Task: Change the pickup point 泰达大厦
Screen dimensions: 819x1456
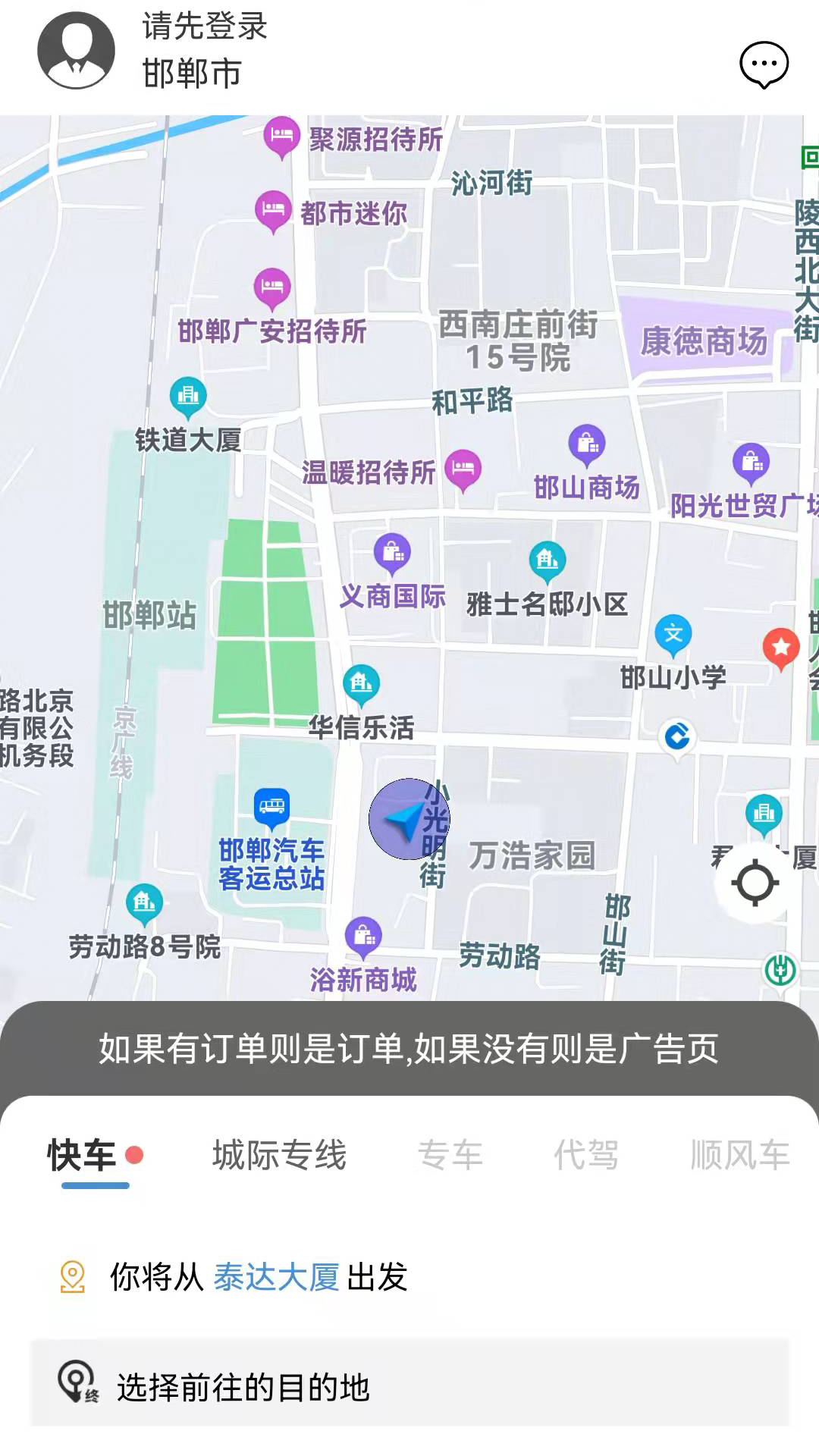Action: click(276, 1277)
